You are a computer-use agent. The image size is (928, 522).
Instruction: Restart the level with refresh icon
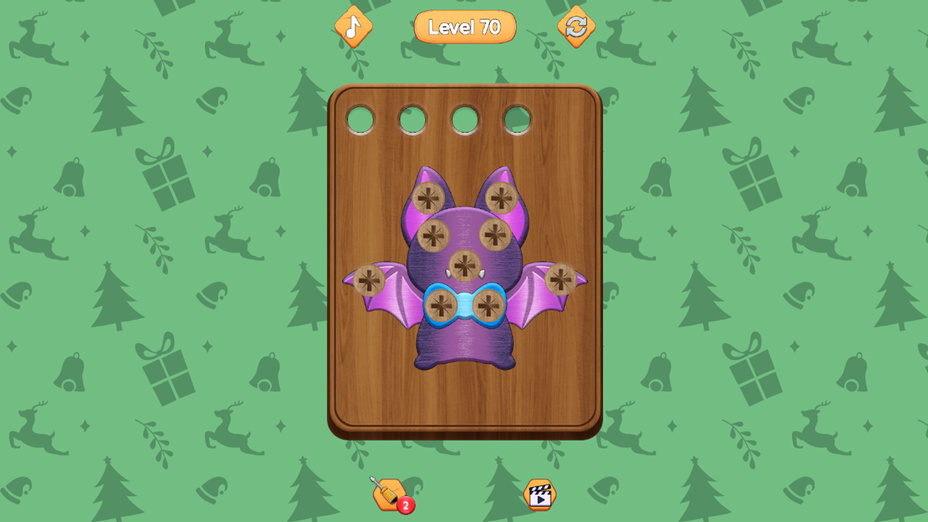(576, 27)
